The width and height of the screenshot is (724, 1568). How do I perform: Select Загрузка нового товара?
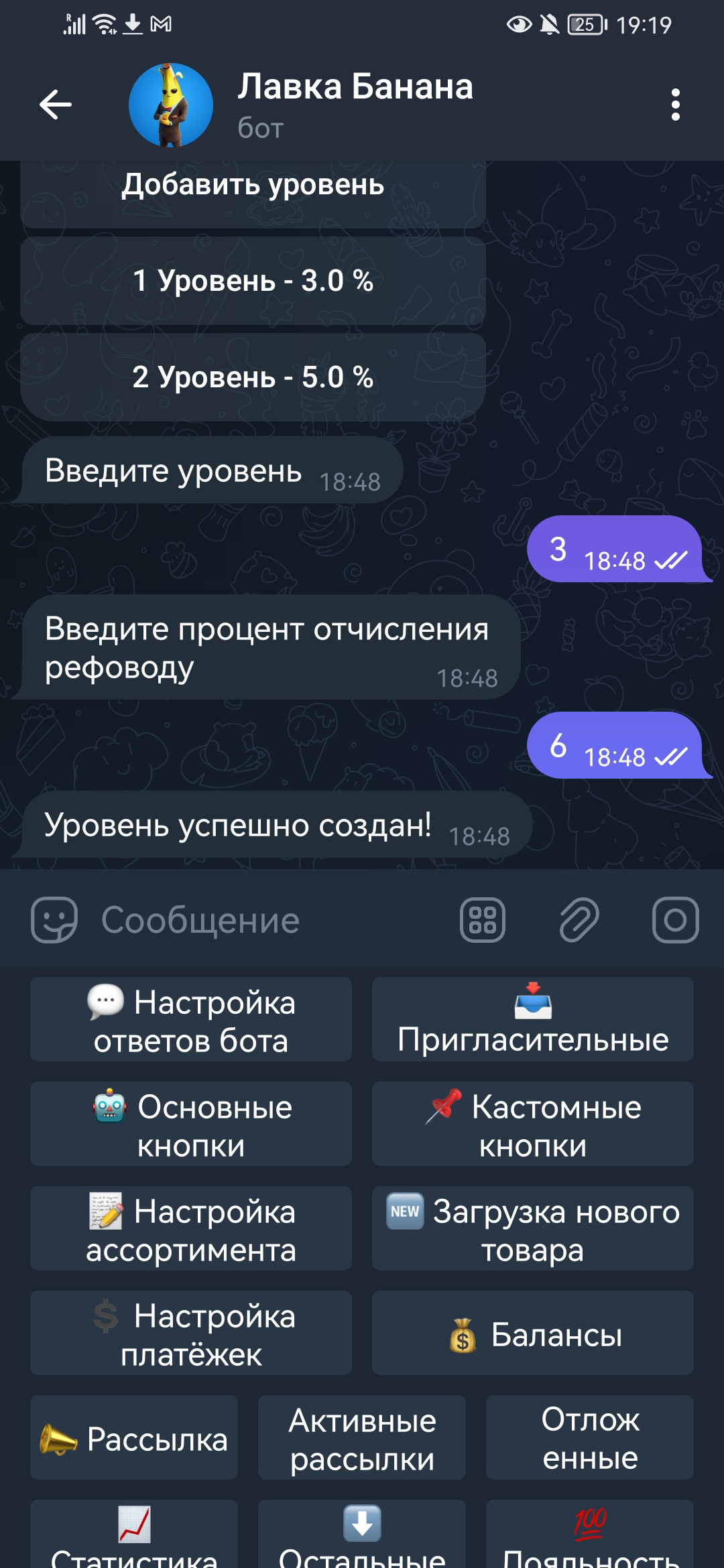coord(533,1228)
